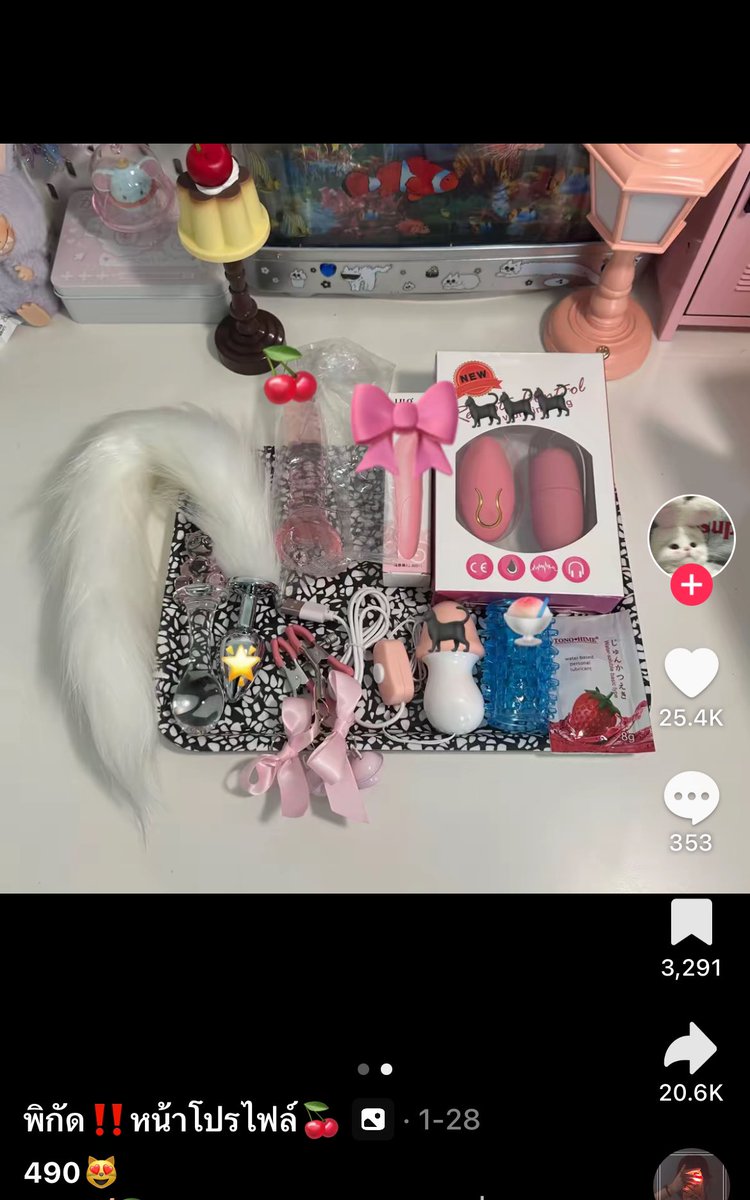Viewport: 750px width, 1200px height.
Task: Open the comments with 353 replies
Action: 691,798
